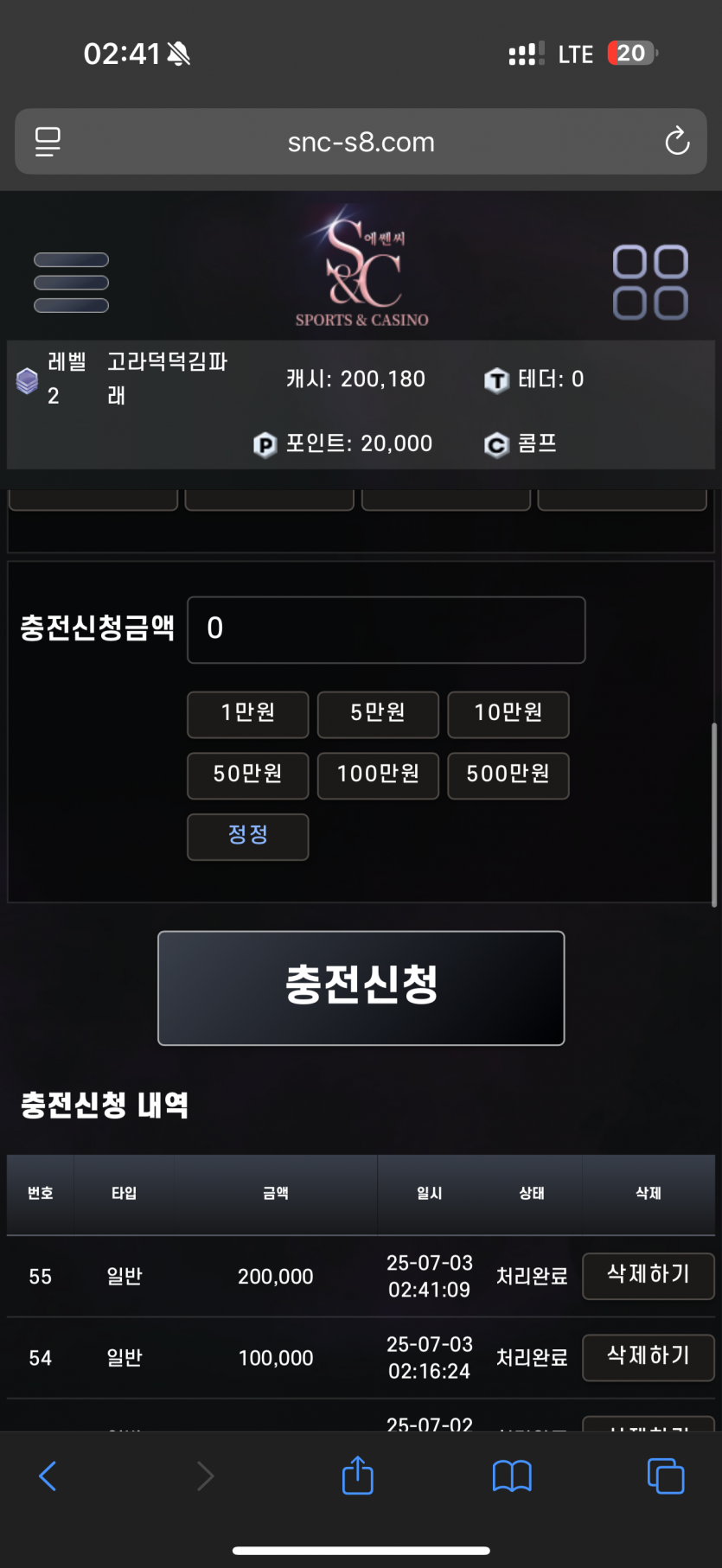
Task: Add 10만원 to the amount
Action: (508, 714)
